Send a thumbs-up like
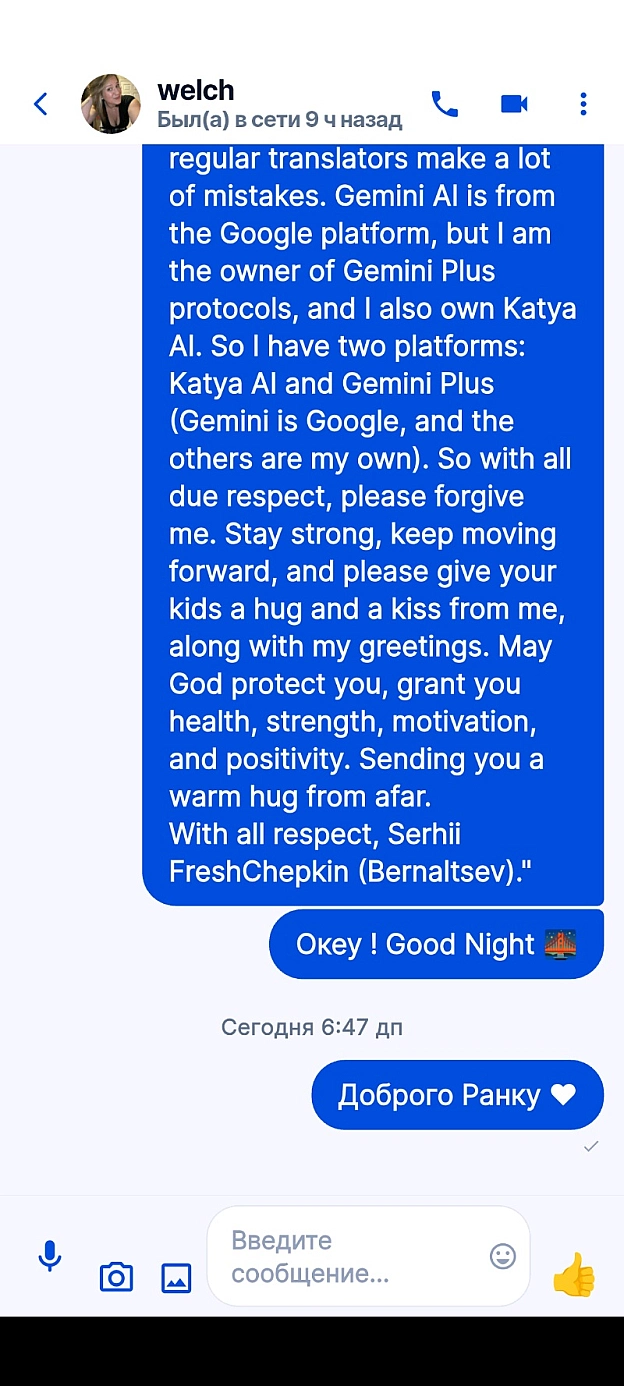Screen dimensions: 624x1386 tap(574, 1275)
